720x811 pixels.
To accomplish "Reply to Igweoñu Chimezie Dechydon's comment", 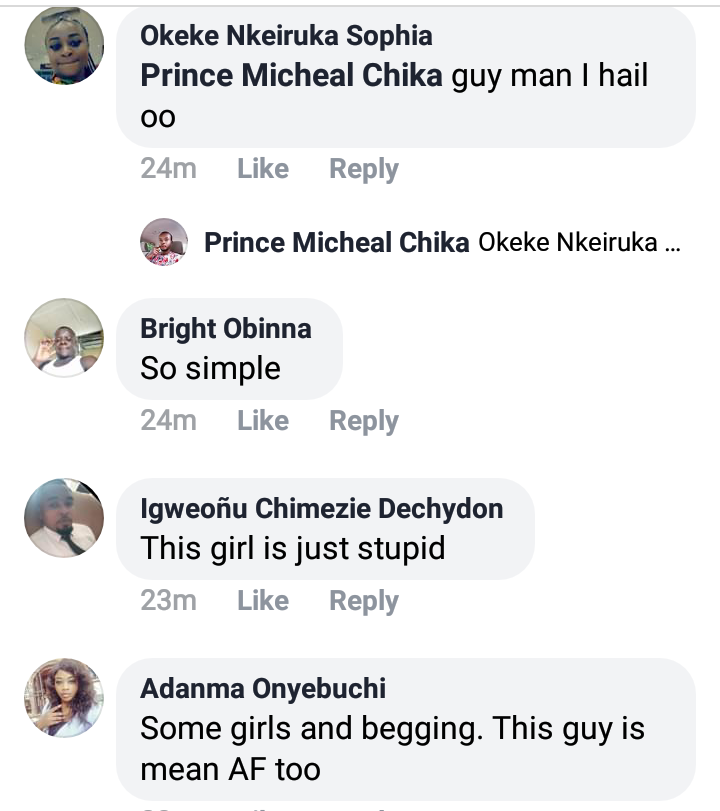I will point(364,600).
